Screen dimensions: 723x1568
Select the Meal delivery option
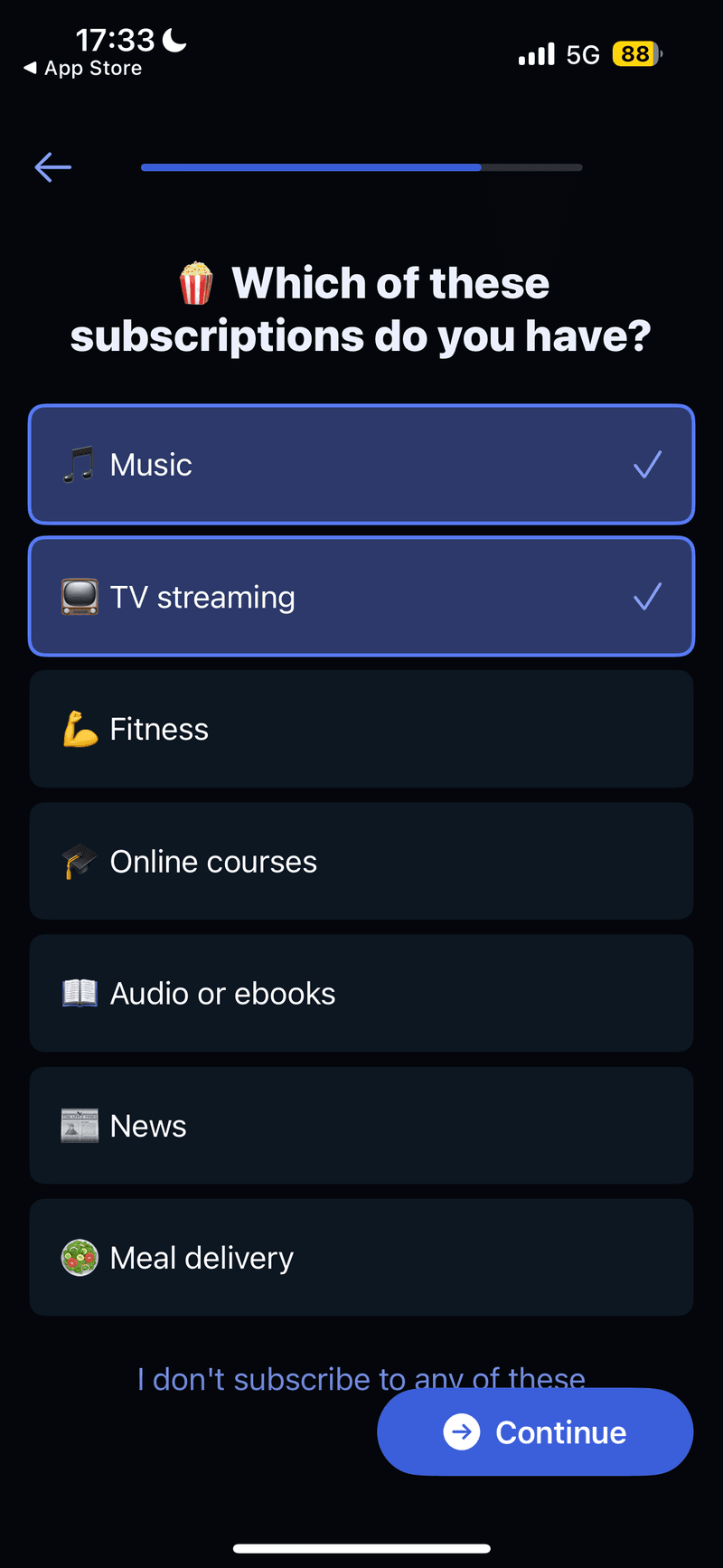pyautogui.click(x=361, y=1257)
